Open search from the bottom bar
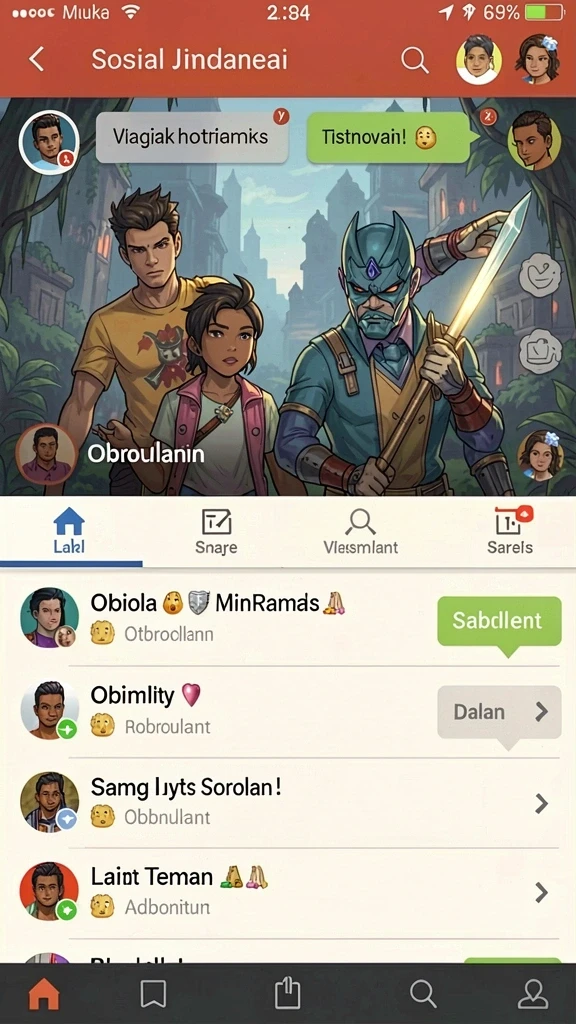Image resolution: width=576 pixels, height=1024 pixels. (x=423, y=994)
